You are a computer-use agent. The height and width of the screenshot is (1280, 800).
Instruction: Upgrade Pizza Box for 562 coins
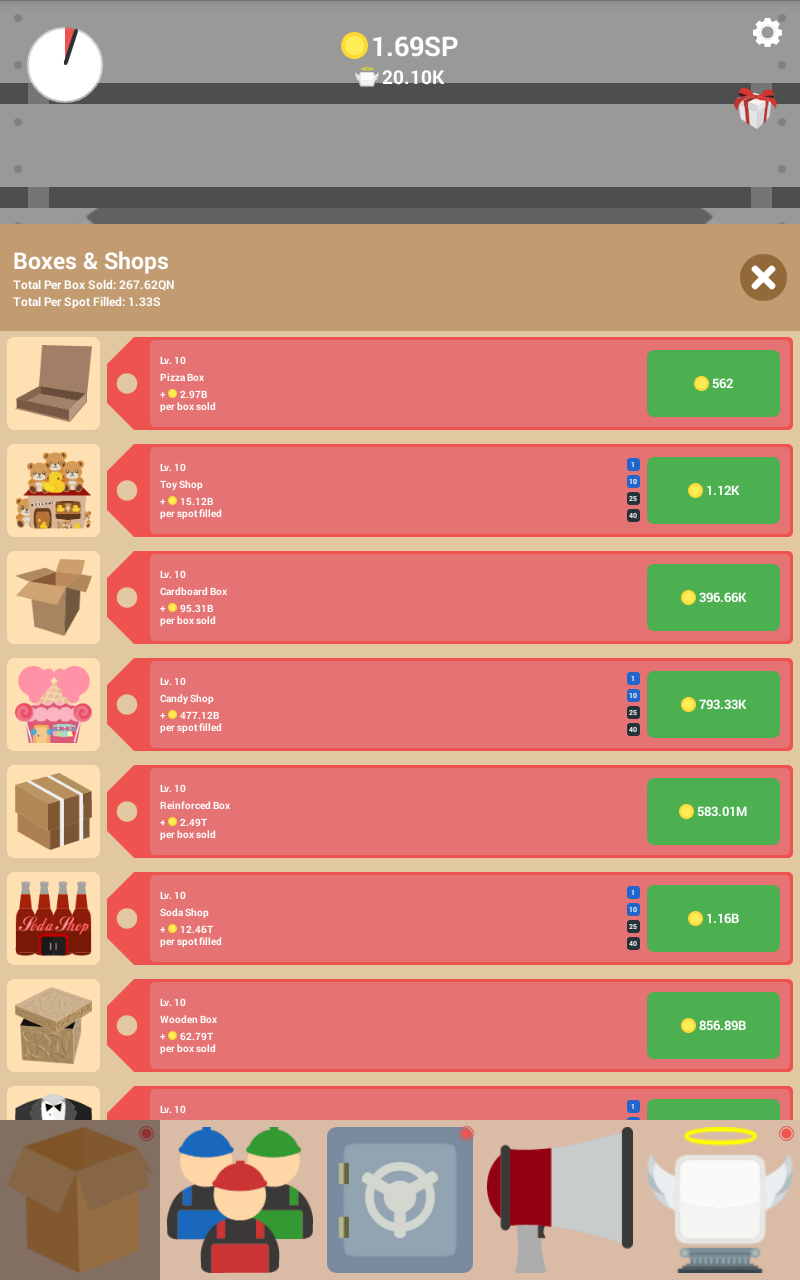tap(713, 383)
